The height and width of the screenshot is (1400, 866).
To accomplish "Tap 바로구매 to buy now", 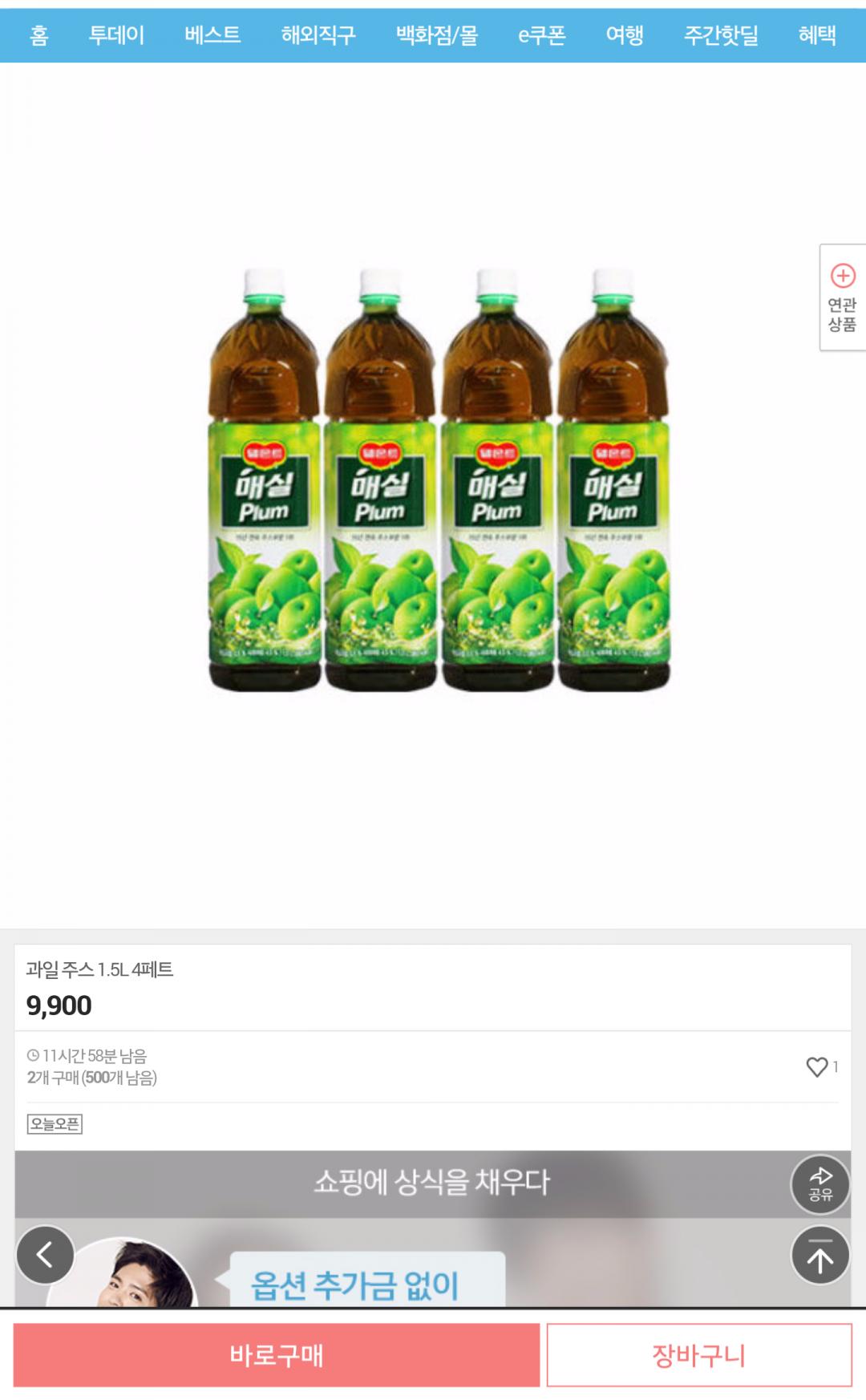I will pos(277,1355).
